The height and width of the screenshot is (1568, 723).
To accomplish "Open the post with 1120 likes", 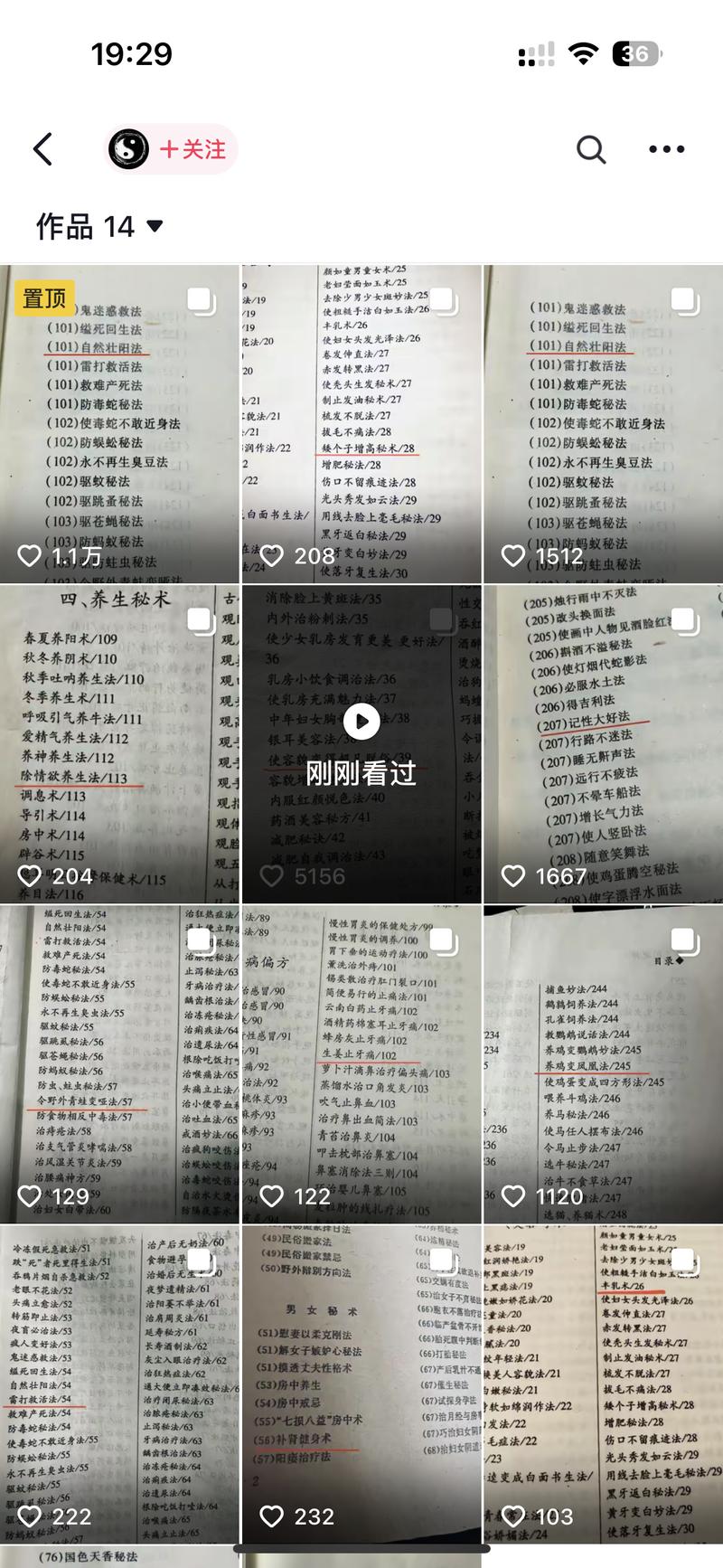I will [604, 1063].
